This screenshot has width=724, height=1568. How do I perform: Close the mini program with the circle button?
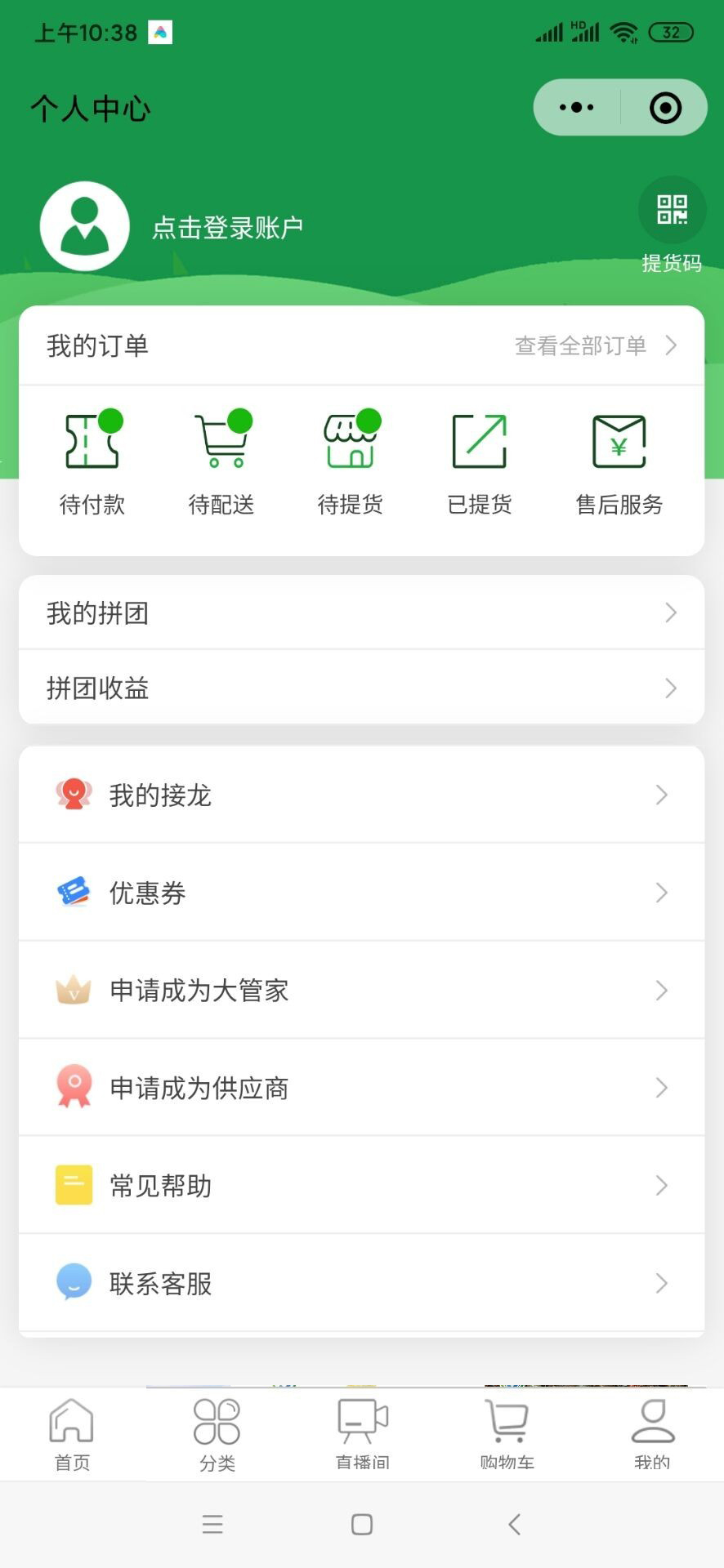tap(665, 107)
